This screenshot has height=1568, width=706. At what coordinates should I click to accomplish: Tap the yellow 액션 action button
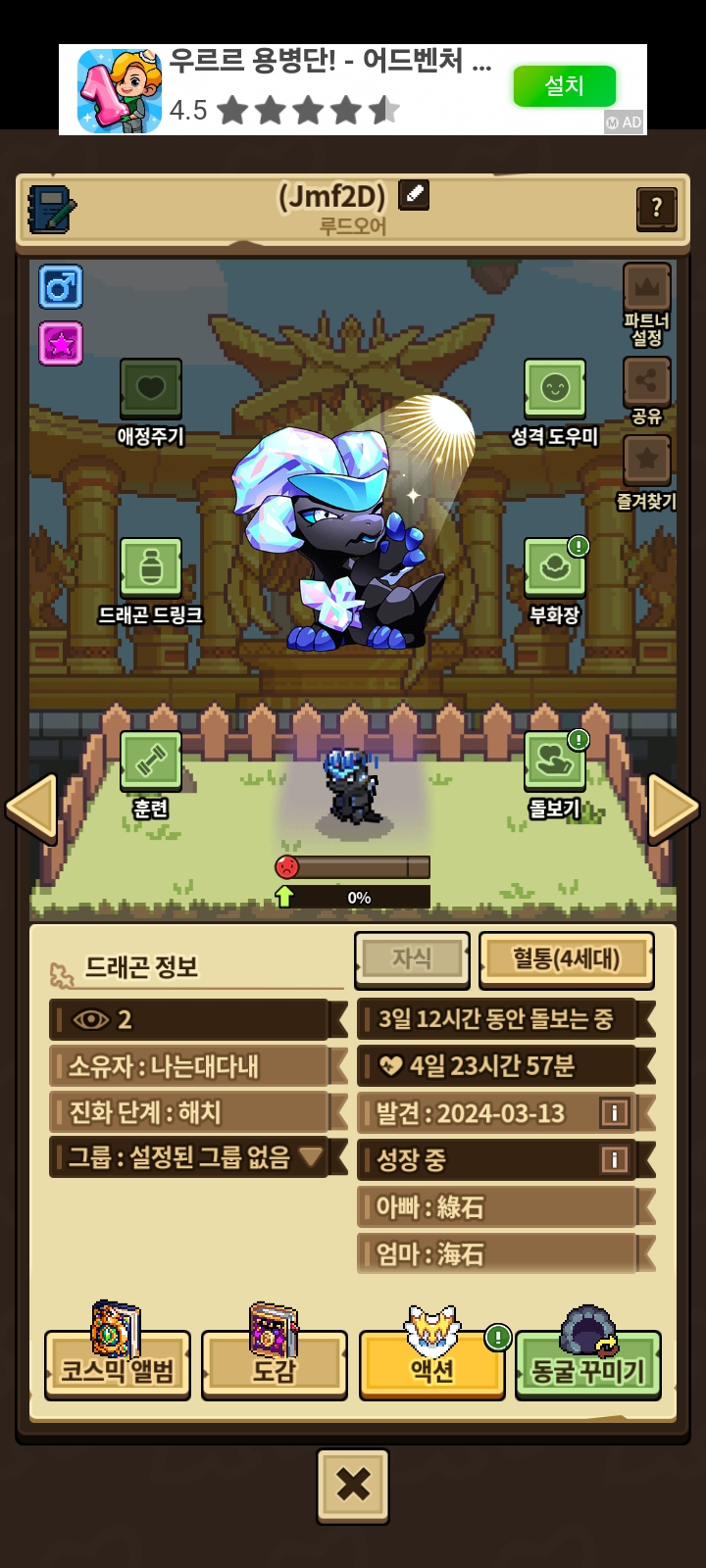(x=431, y=1363)
